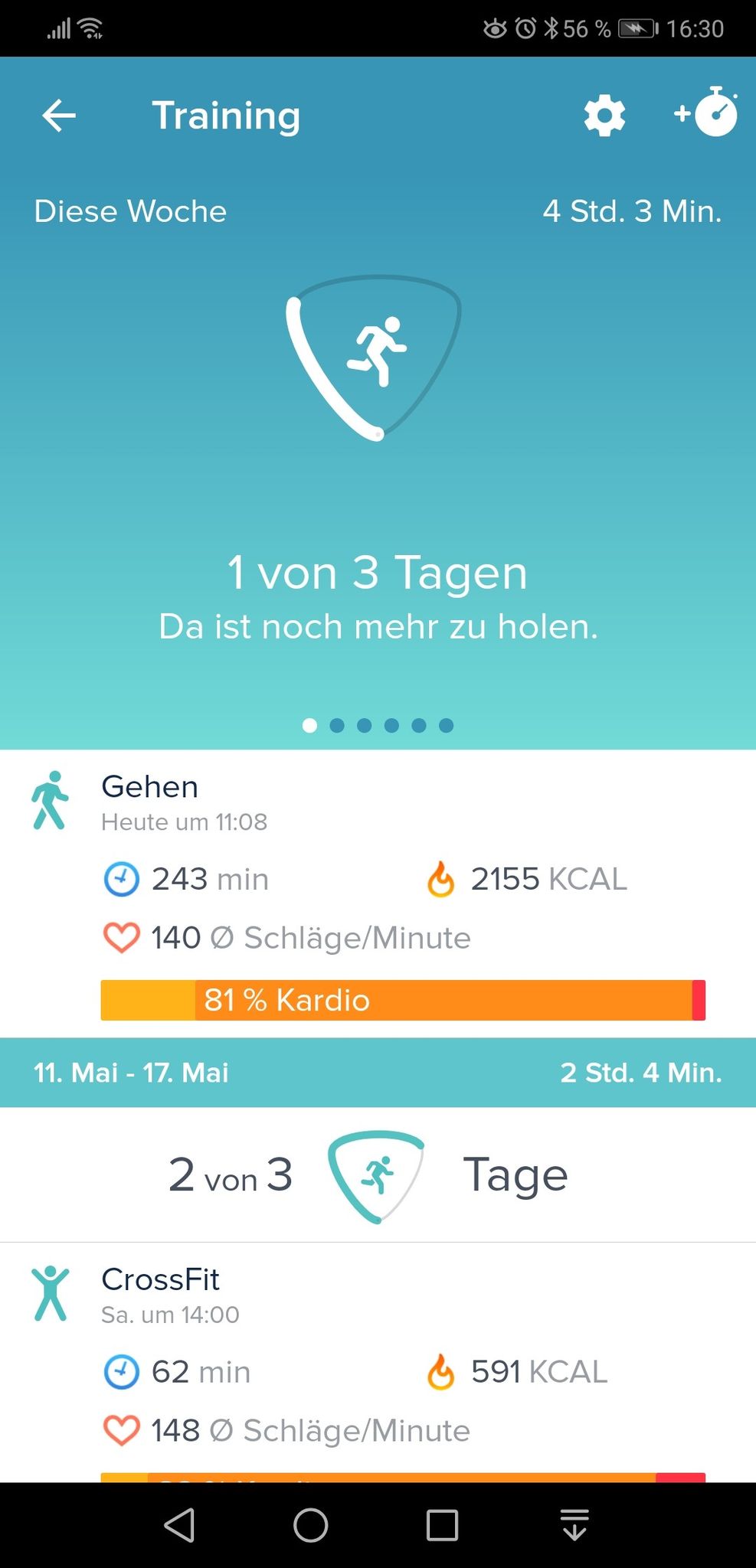The height and width of the screenshot is (1568, 756).
Task: Open the CrossFit workout from Saturday
Action: pyautogui.click(x=378, y=1362)
